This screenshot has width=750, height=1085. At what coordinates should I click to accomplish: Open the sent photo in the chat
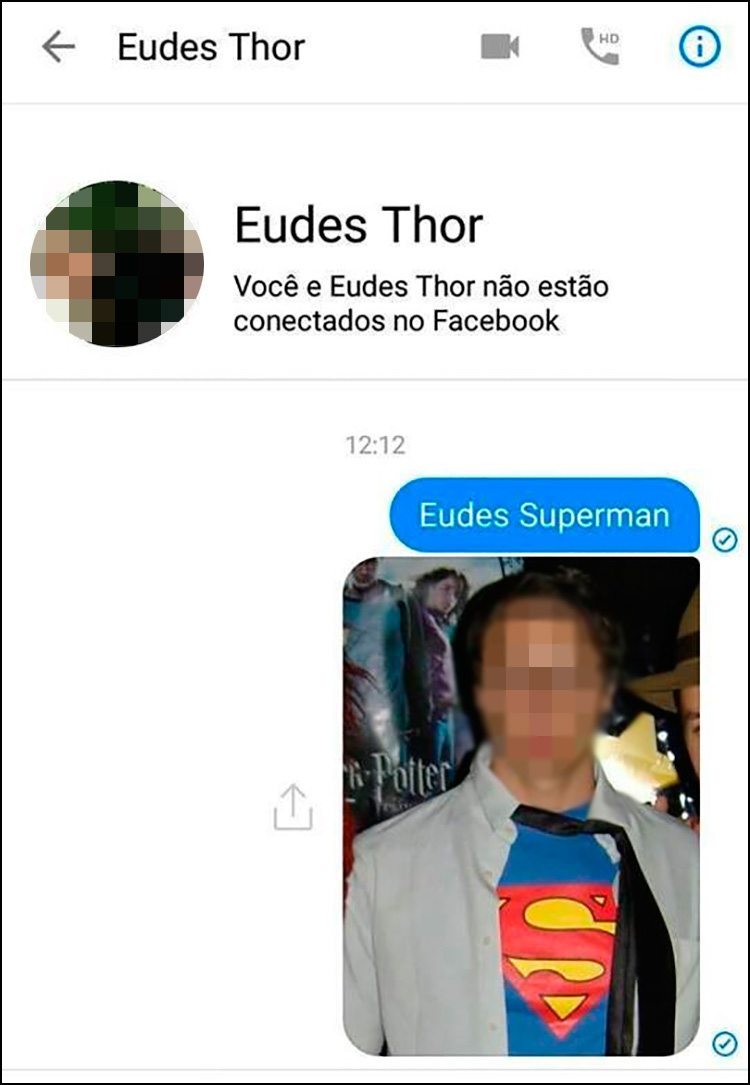(521, 805)
